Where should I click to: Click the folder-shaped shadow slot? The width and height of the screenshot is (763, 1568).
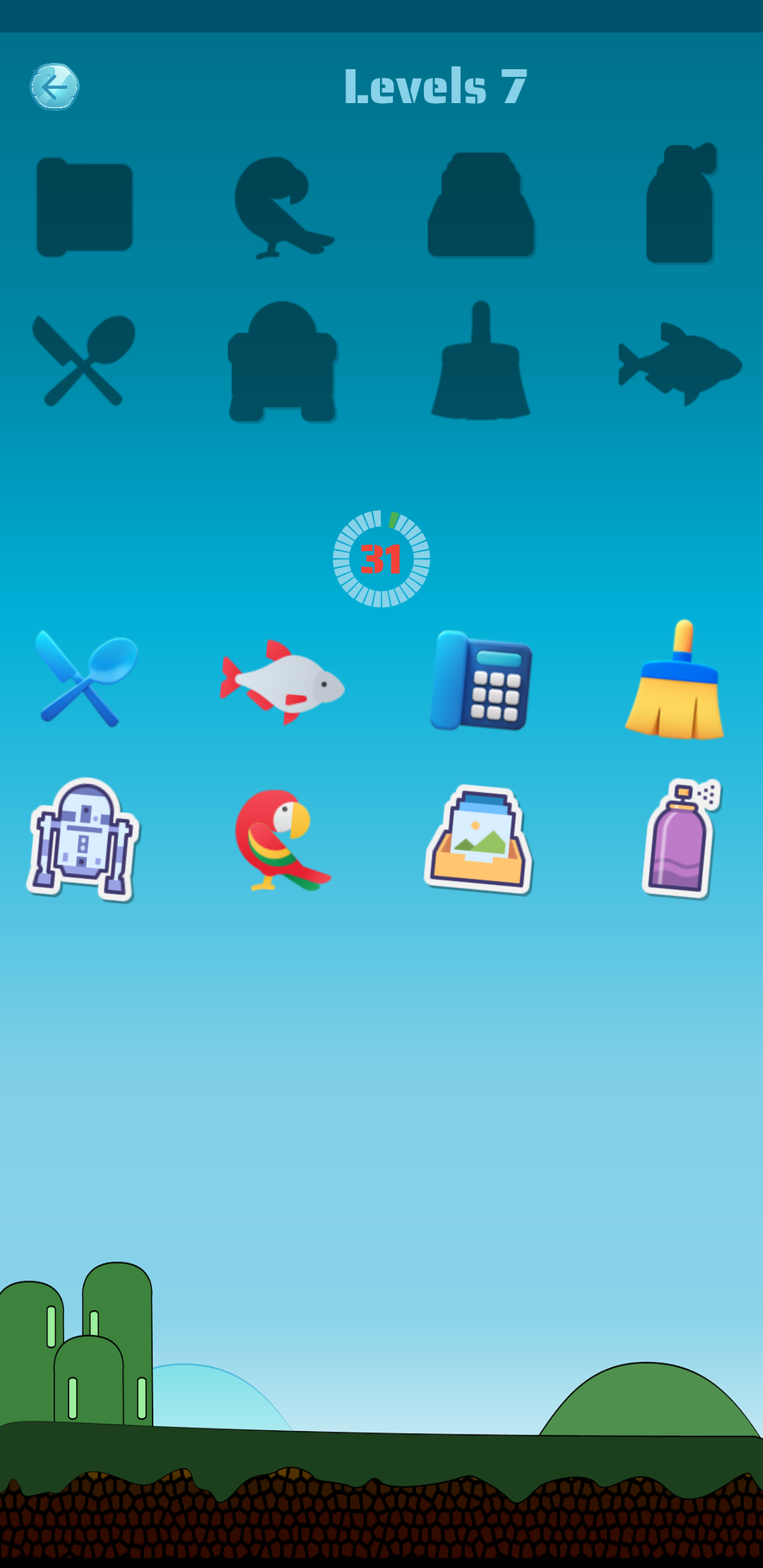[85, 205]
